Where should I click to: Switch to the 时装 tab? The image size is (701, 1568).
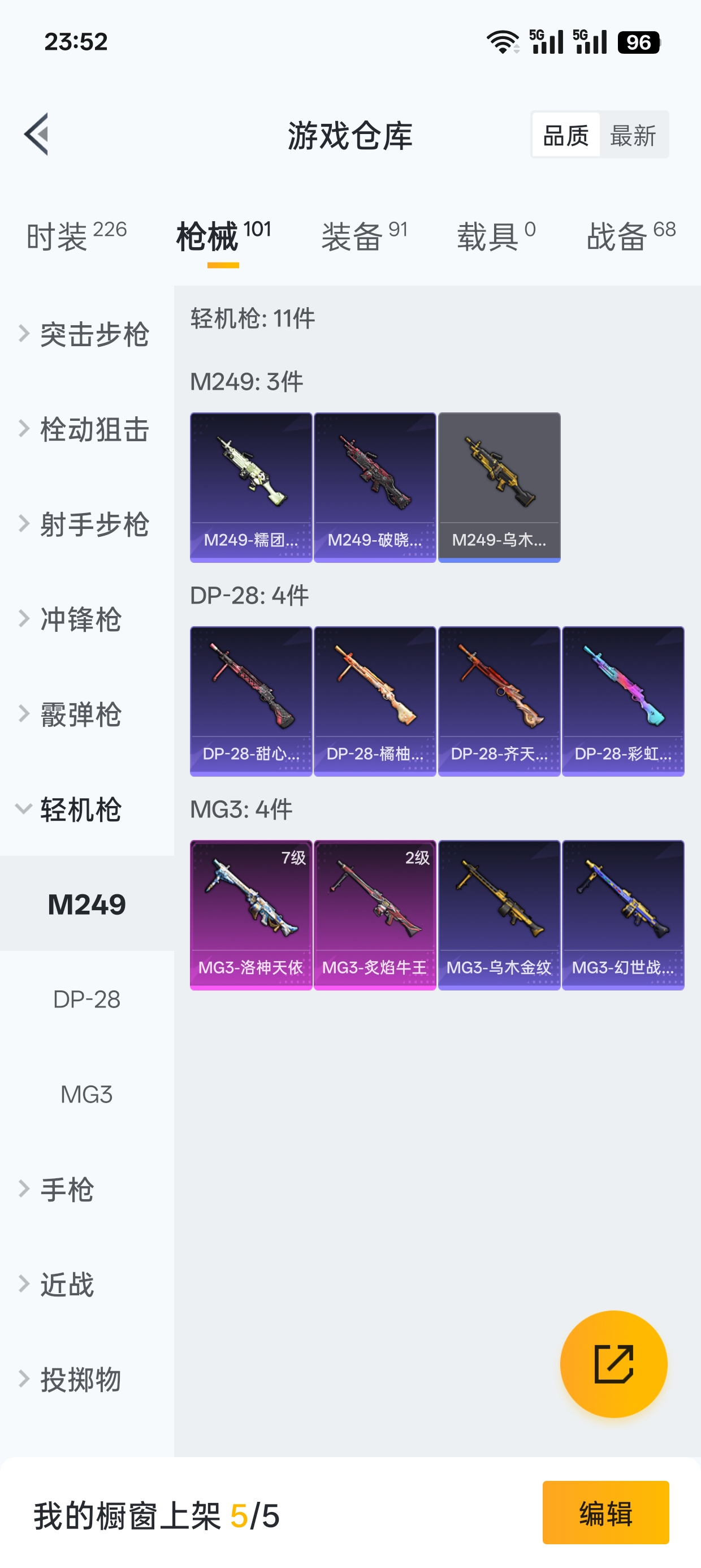click(x=76, y=236)
